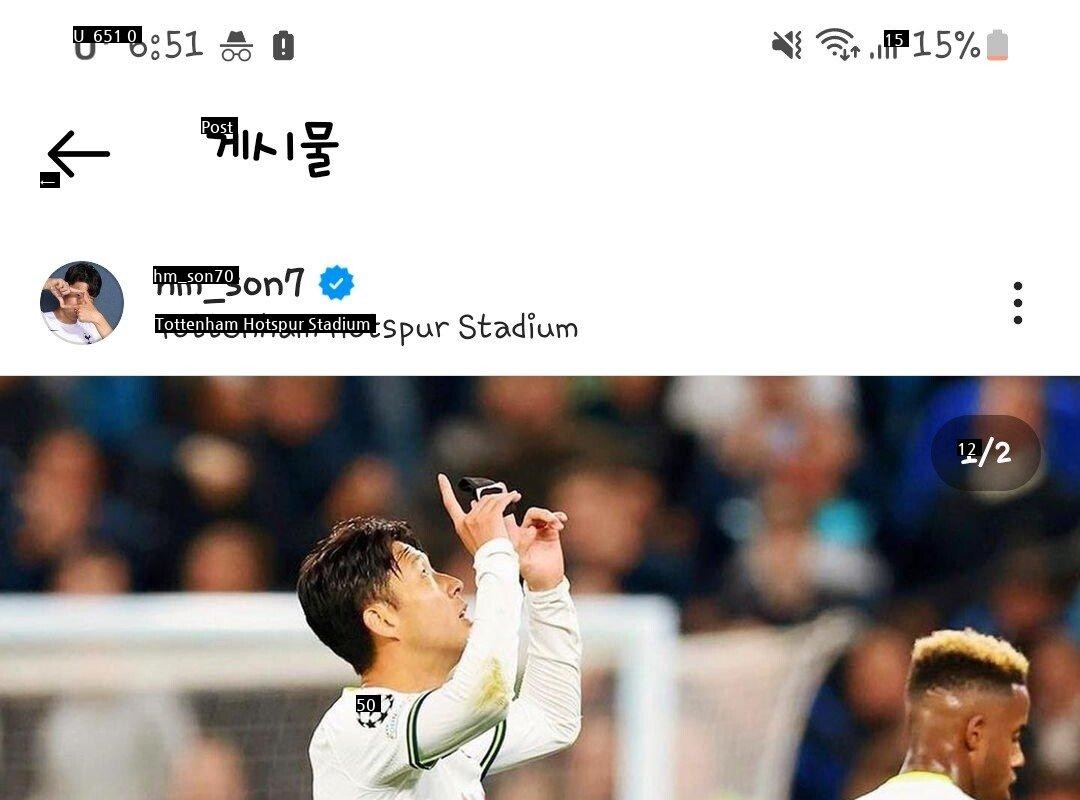Open the post's three-dot options menu
The image size is (1080, 800).
(1017, 303)
